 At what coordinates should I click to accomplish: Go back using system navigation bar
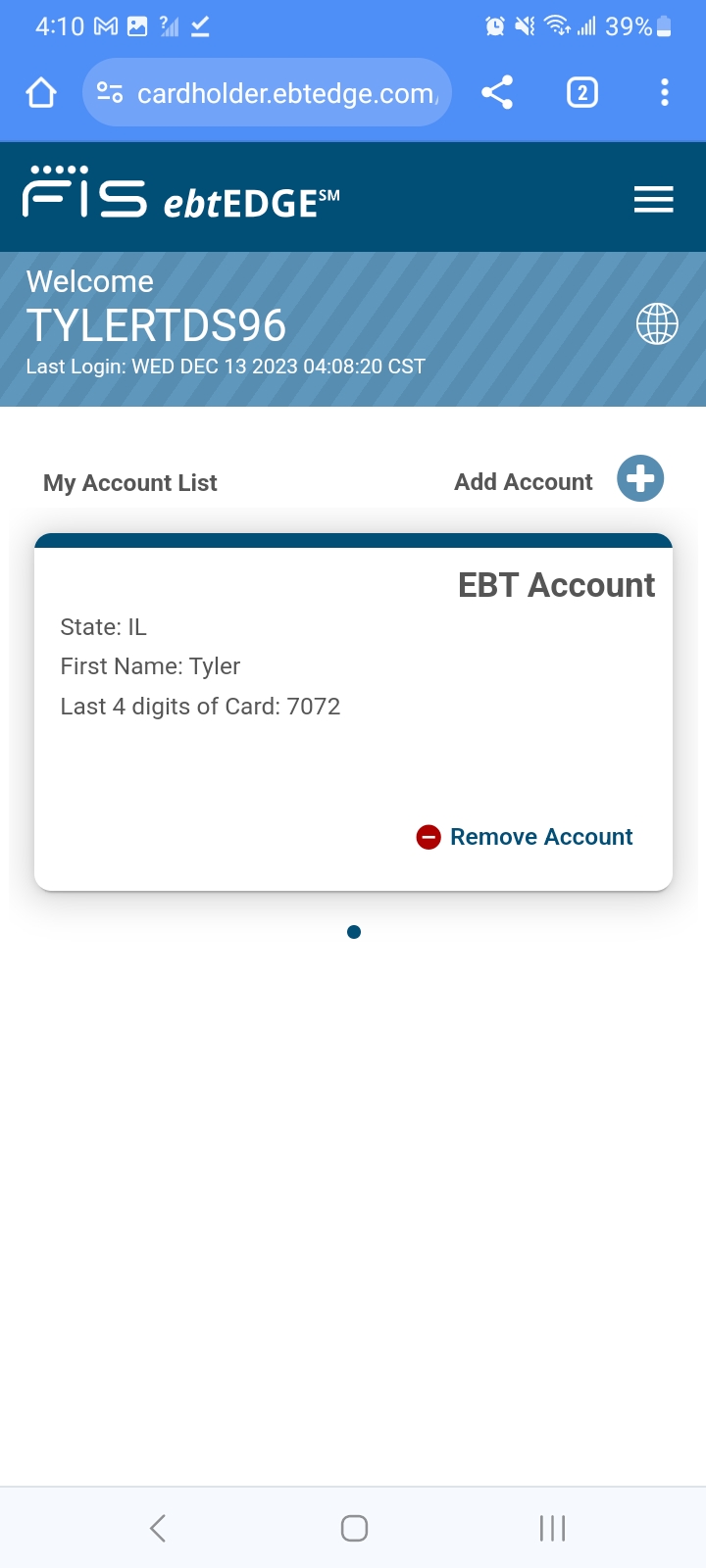[157, 1528]
